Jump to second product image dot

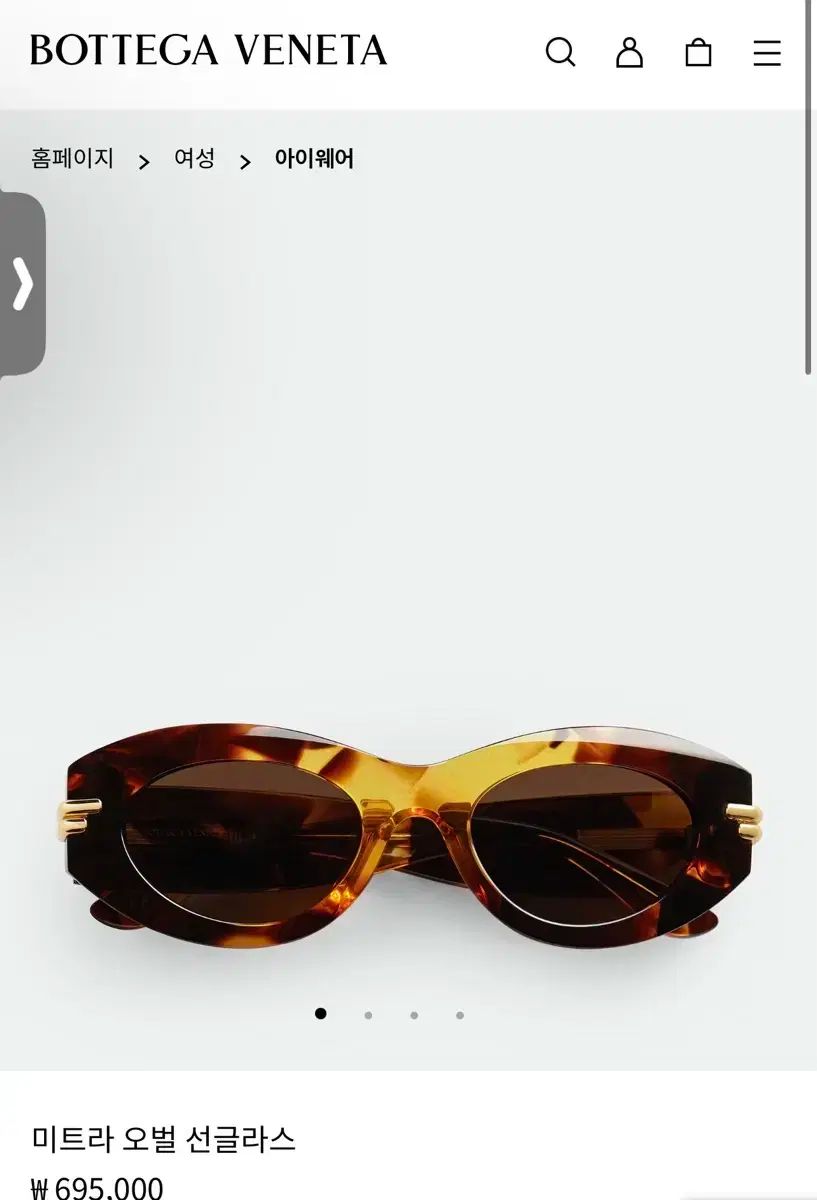[x=368, y=1015]
